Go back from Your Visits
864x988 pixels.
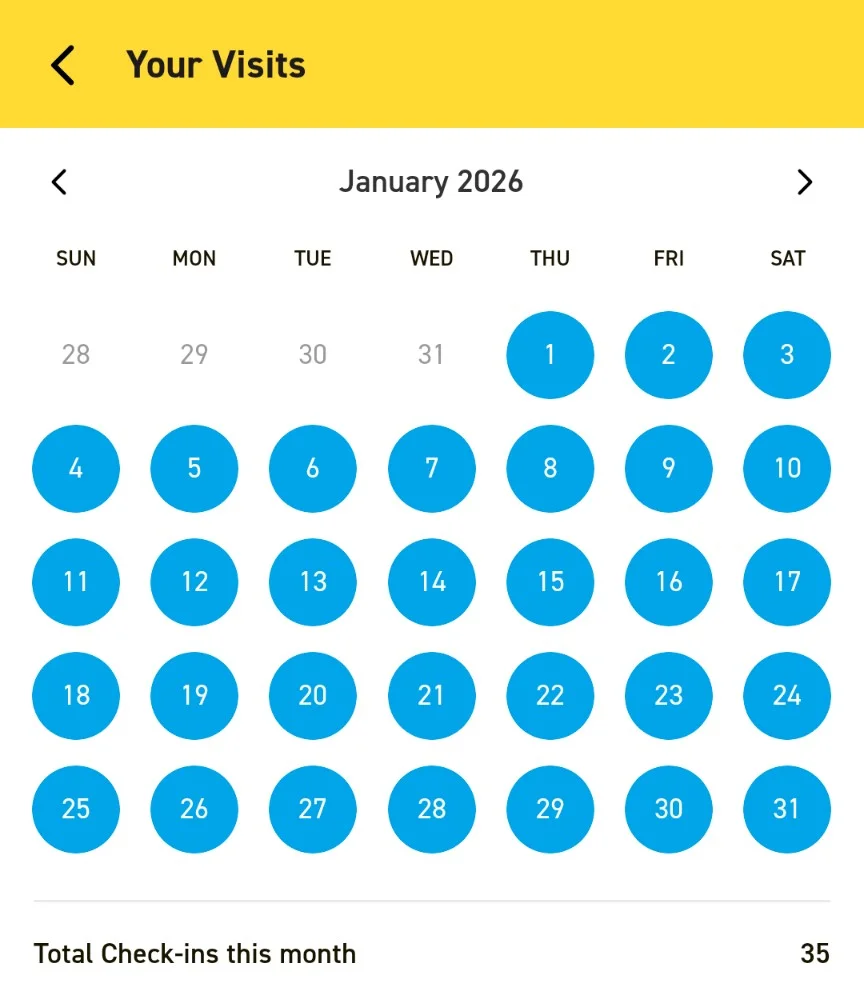[x=63, y=66]
